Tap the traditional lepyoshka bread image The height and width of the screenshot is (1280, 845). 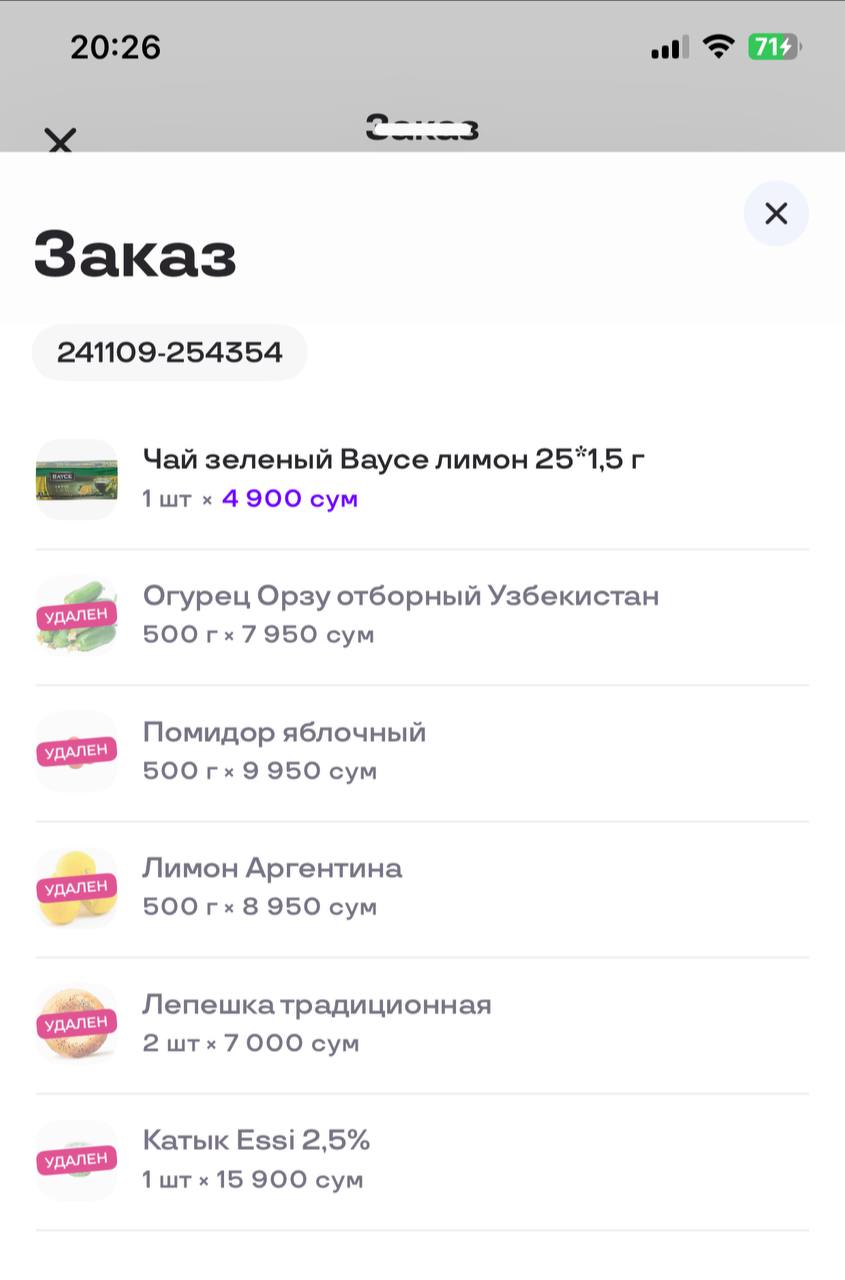click(x=76, y=1022)
